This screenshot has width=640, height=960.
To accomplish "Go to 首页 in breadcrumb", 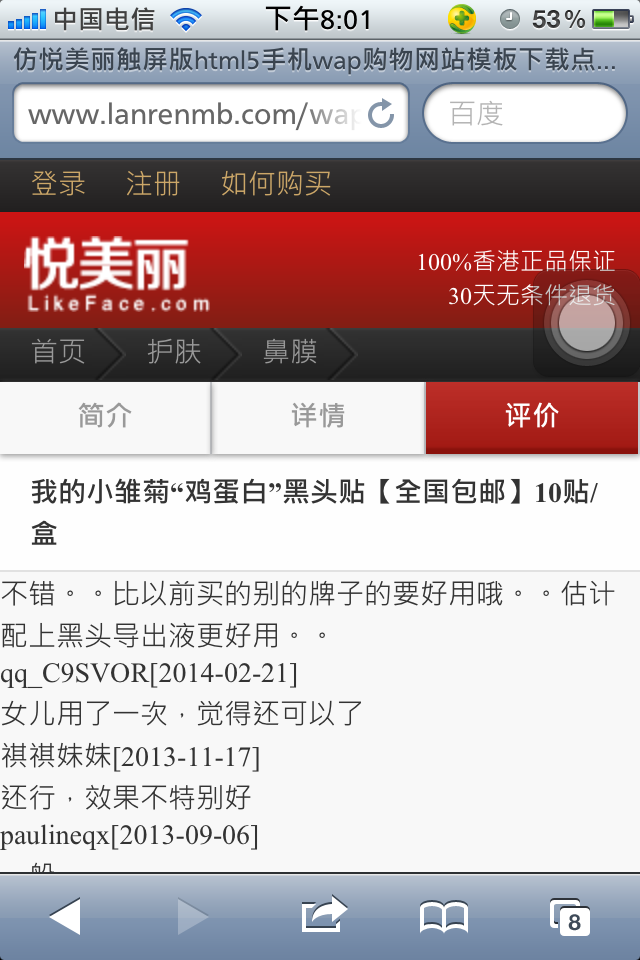I will [58, 352].
